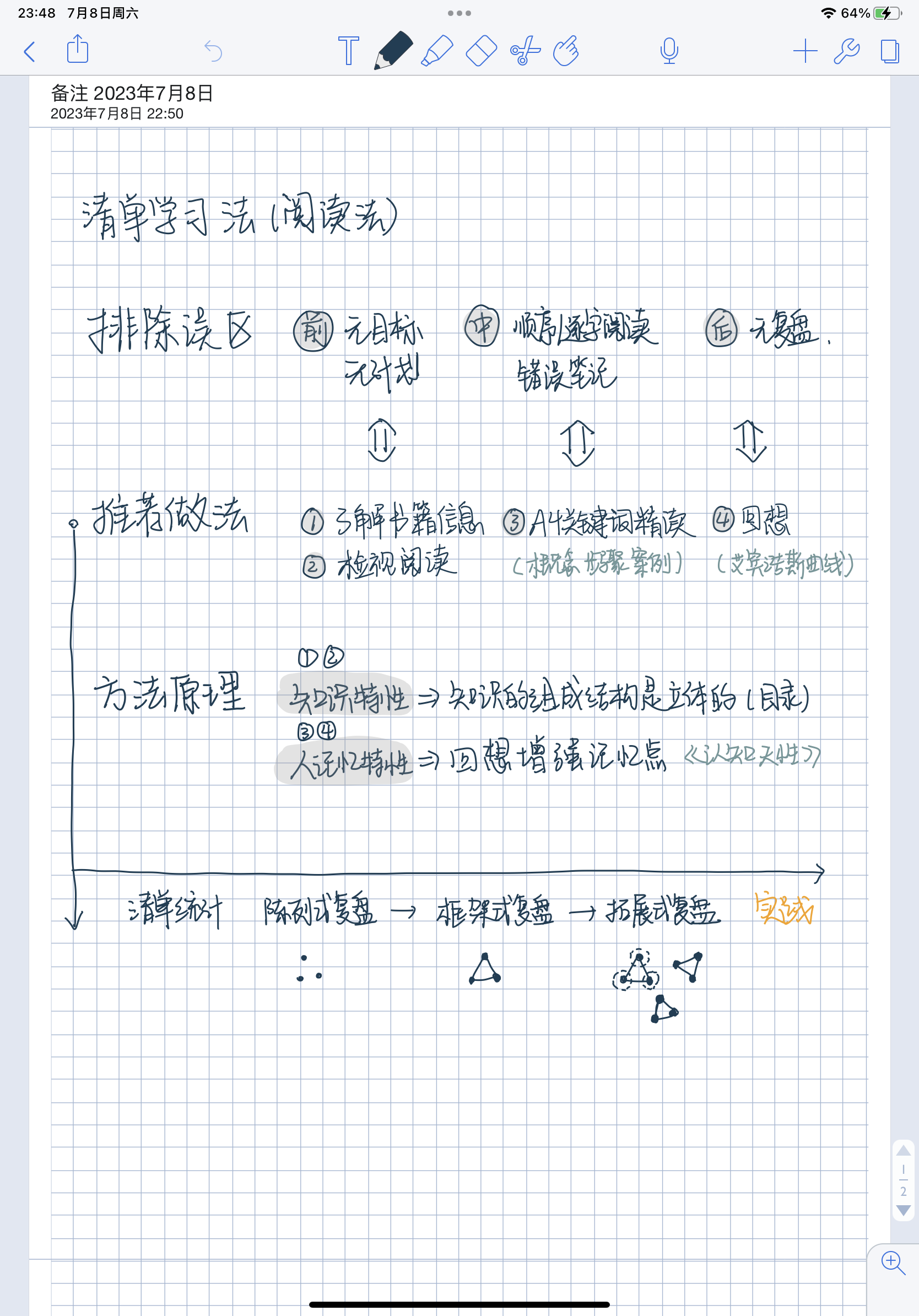Jump to the previous page arrow

tap(904, 1150)
